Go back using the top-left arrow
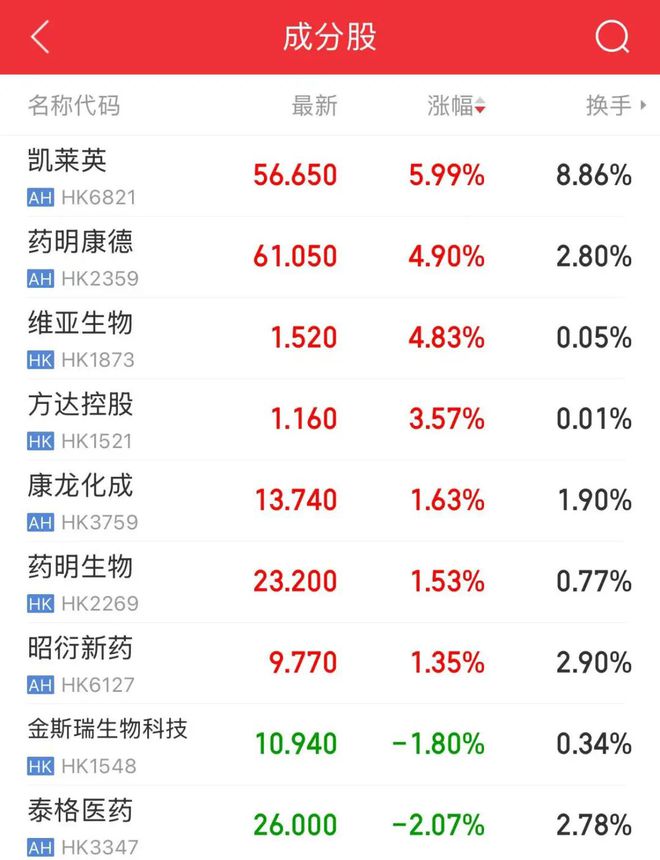The height and width of the screenshot is (860, 660). (x=40, y=38)
